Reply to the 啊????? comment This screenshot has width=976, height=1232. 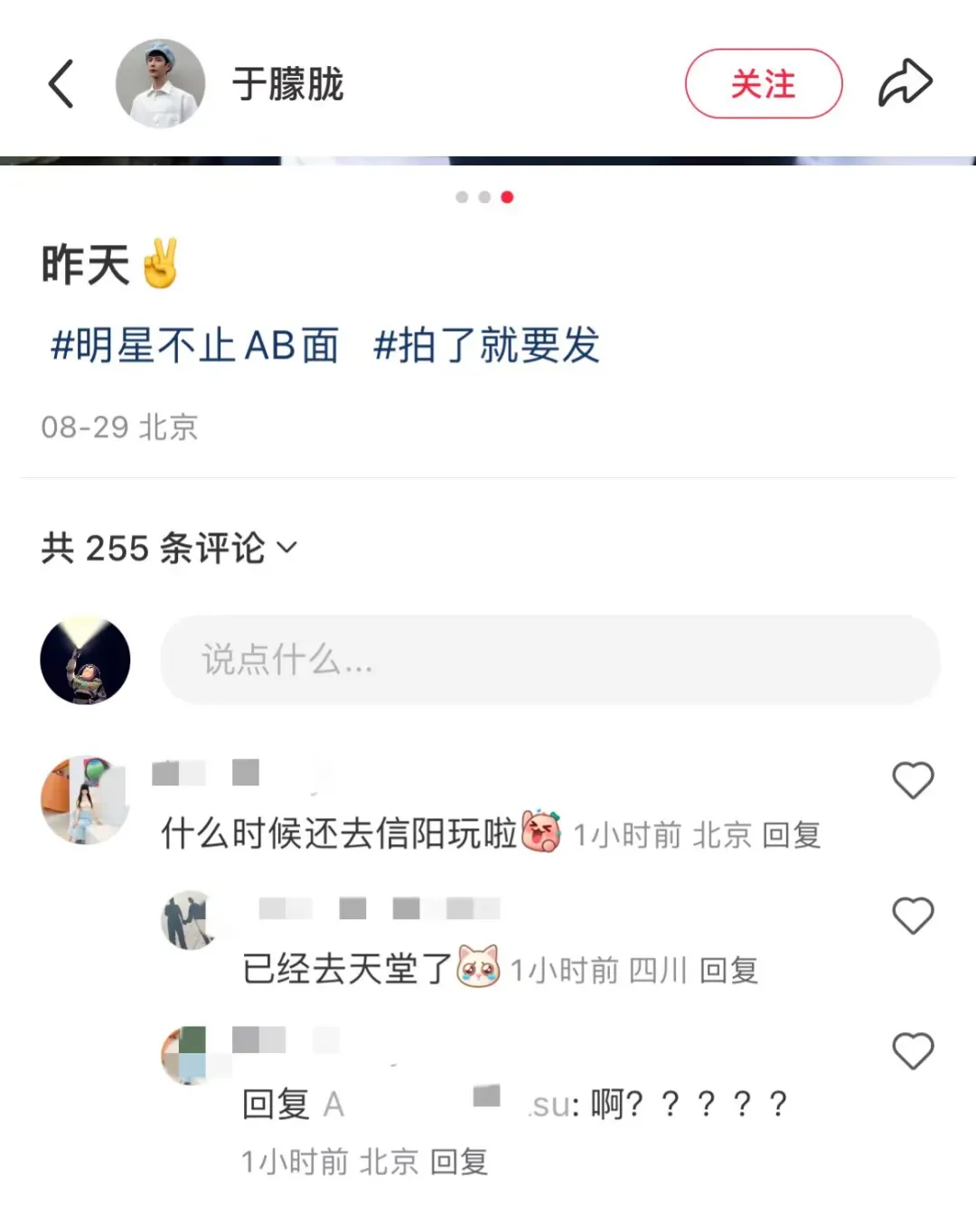tap(459, 1161)
